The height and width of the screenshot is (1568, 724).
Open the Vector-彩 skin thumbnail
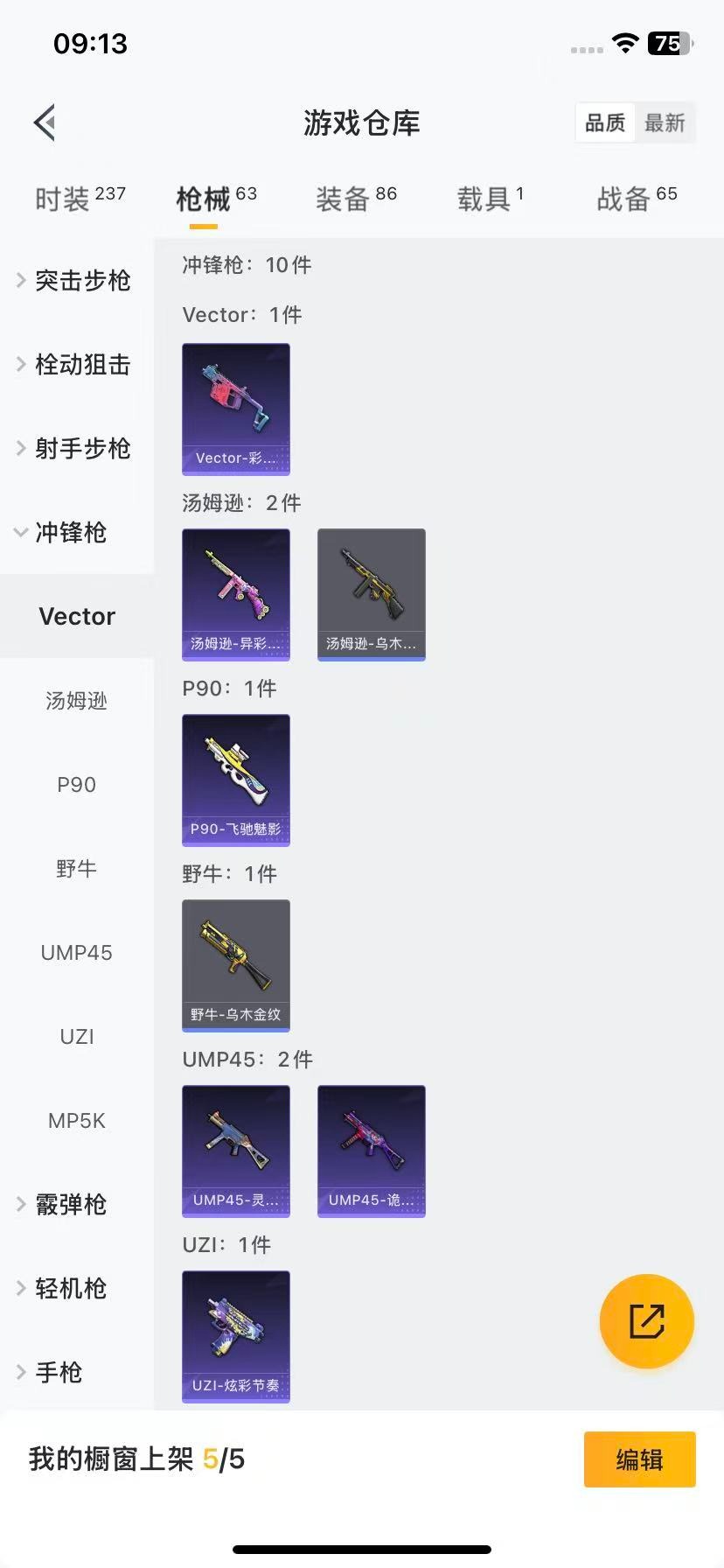point(235,409)
